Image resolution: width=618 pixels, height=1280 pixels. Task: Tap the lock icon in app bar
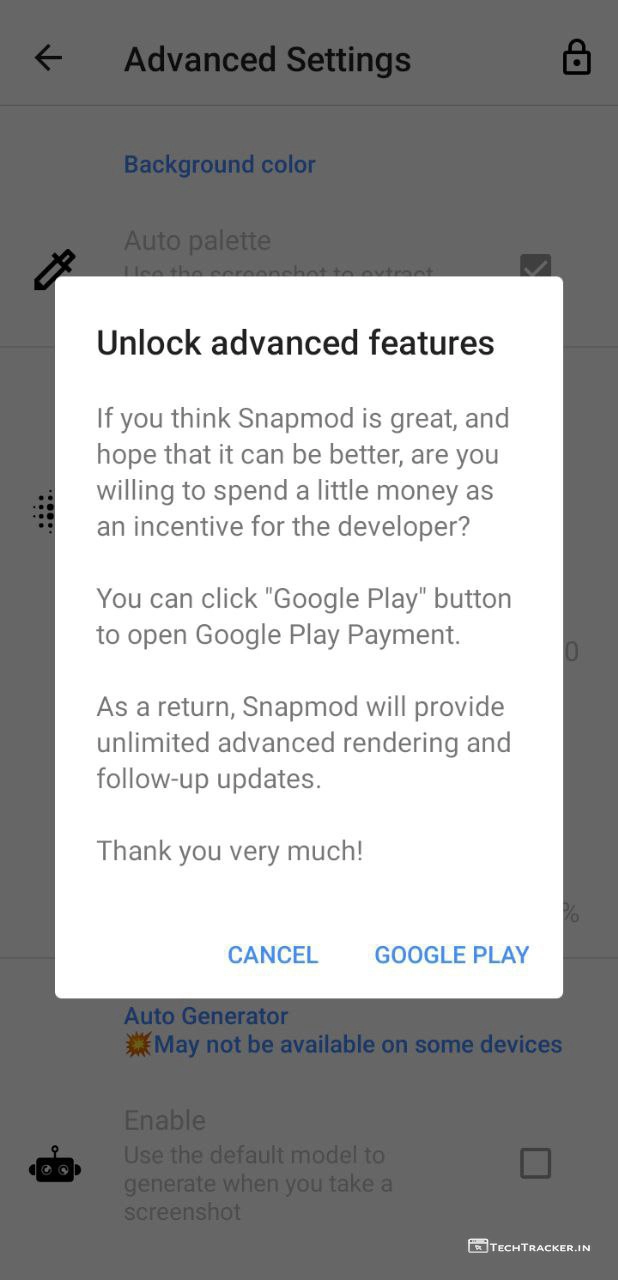(x=576, y=58)
